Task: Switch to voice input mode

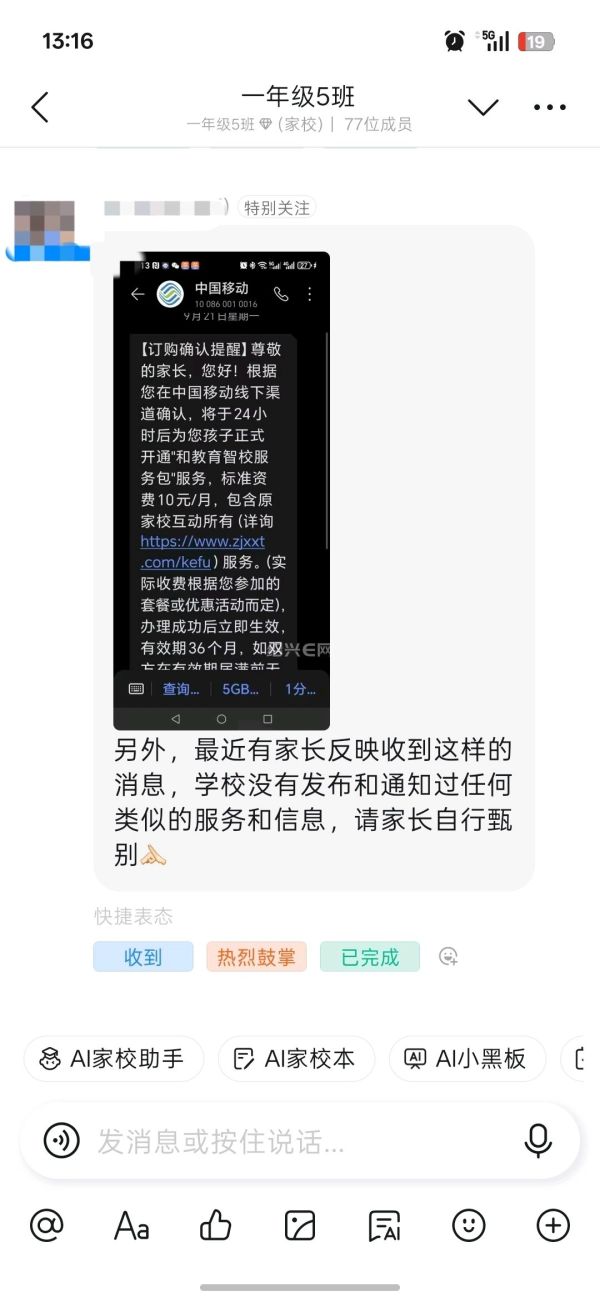Action: [x=62, y=1141]
